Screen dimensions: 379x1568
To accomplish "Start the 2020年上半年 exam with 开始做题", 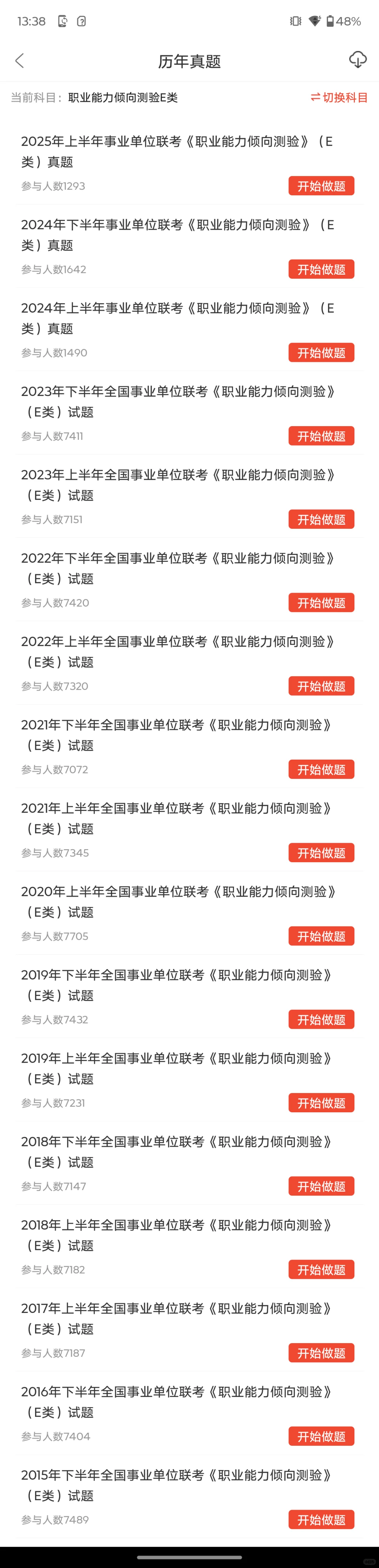I will (x=321, y=937).
